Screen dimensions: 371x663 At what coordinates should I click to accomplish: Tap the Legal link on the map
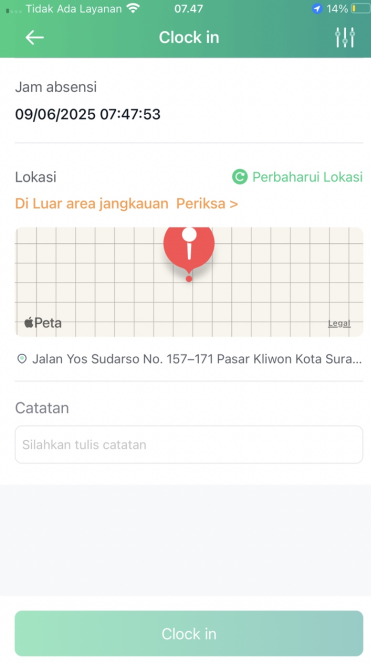(x=339, y=323)
